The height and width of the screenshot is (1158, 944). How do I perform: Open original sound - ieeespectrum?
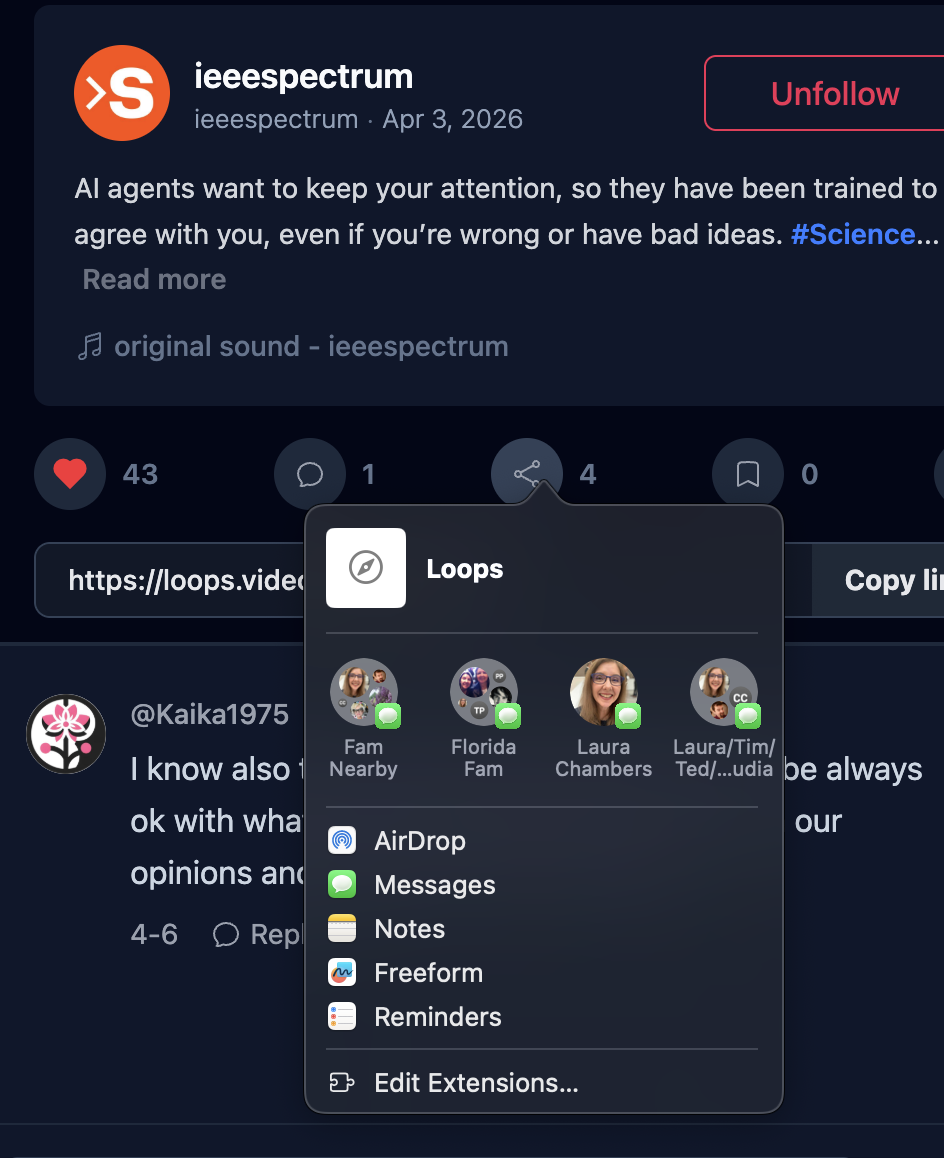pyautogui.click(x=310, y=347)
